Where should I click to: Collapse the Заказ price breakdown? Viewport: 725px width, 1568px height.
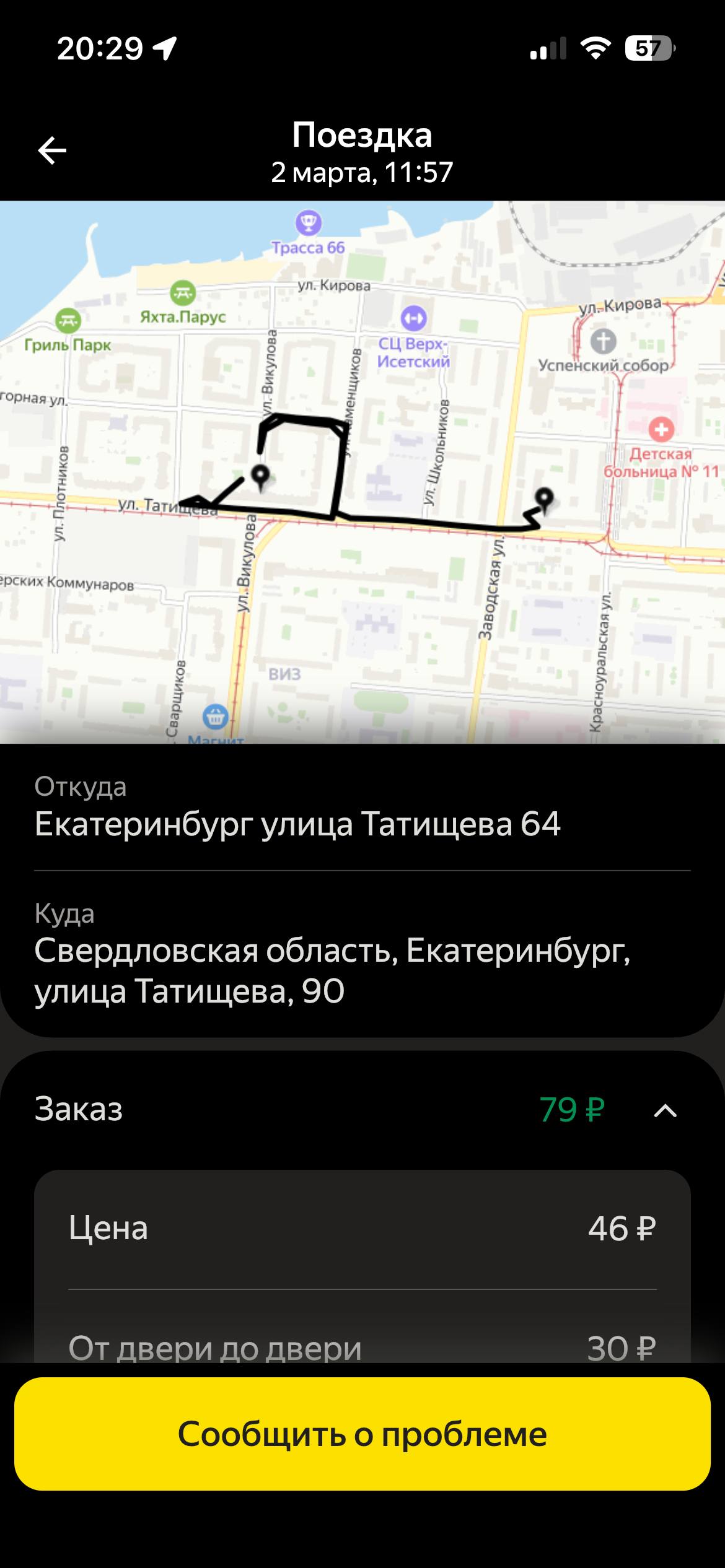665,1111
